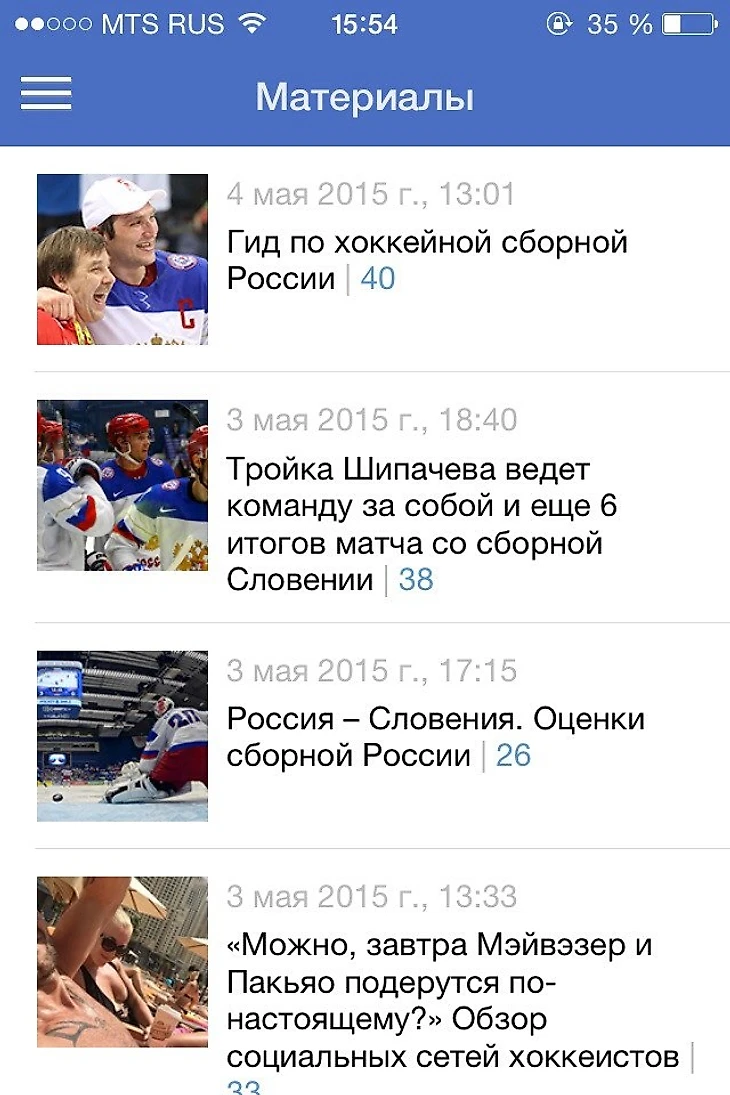This screenshot has width=730, height=1095.
Task: Open the hamburger drawer menu
Action: (46, 94)
